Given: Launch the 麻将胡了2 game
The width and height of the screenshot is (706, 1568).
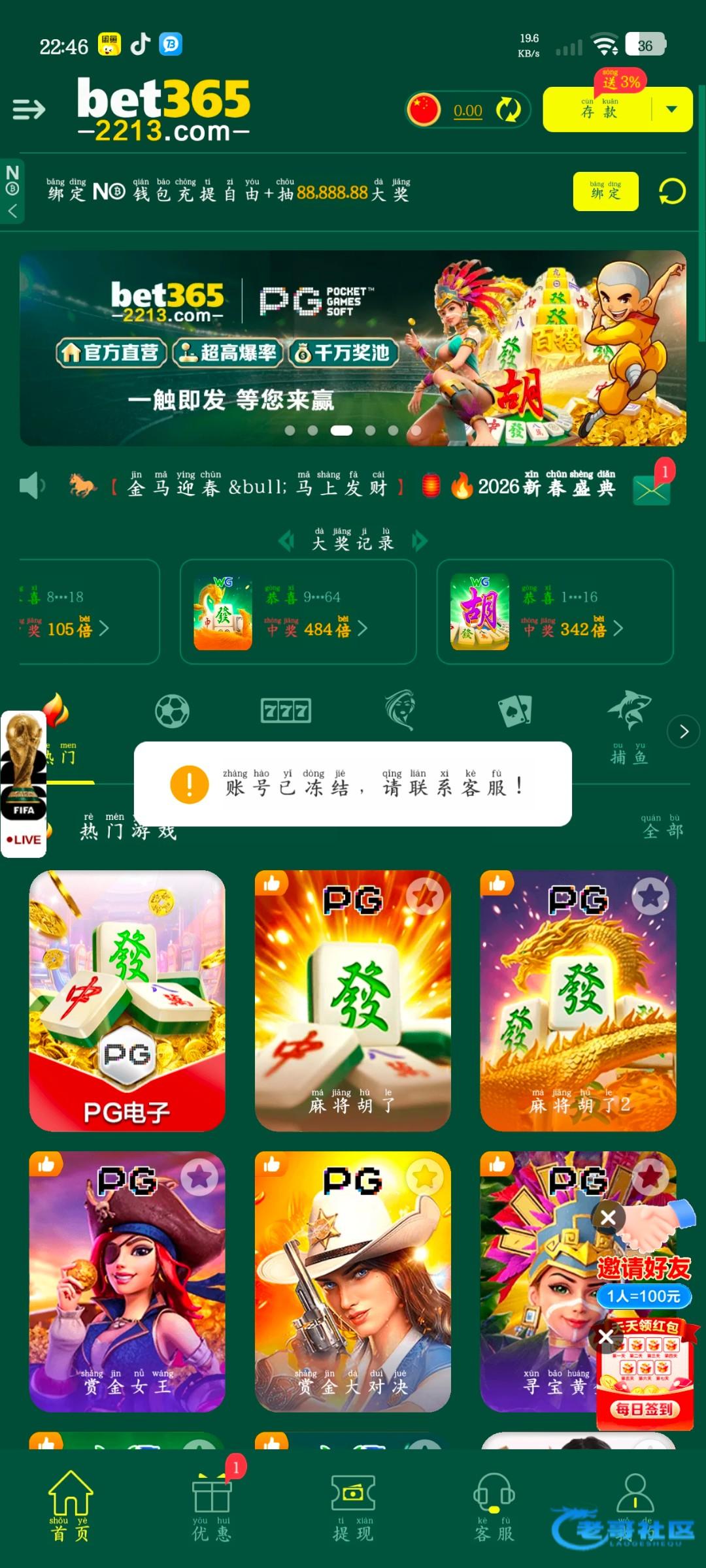Looking at the screenshot, I should coord(578,1000).
